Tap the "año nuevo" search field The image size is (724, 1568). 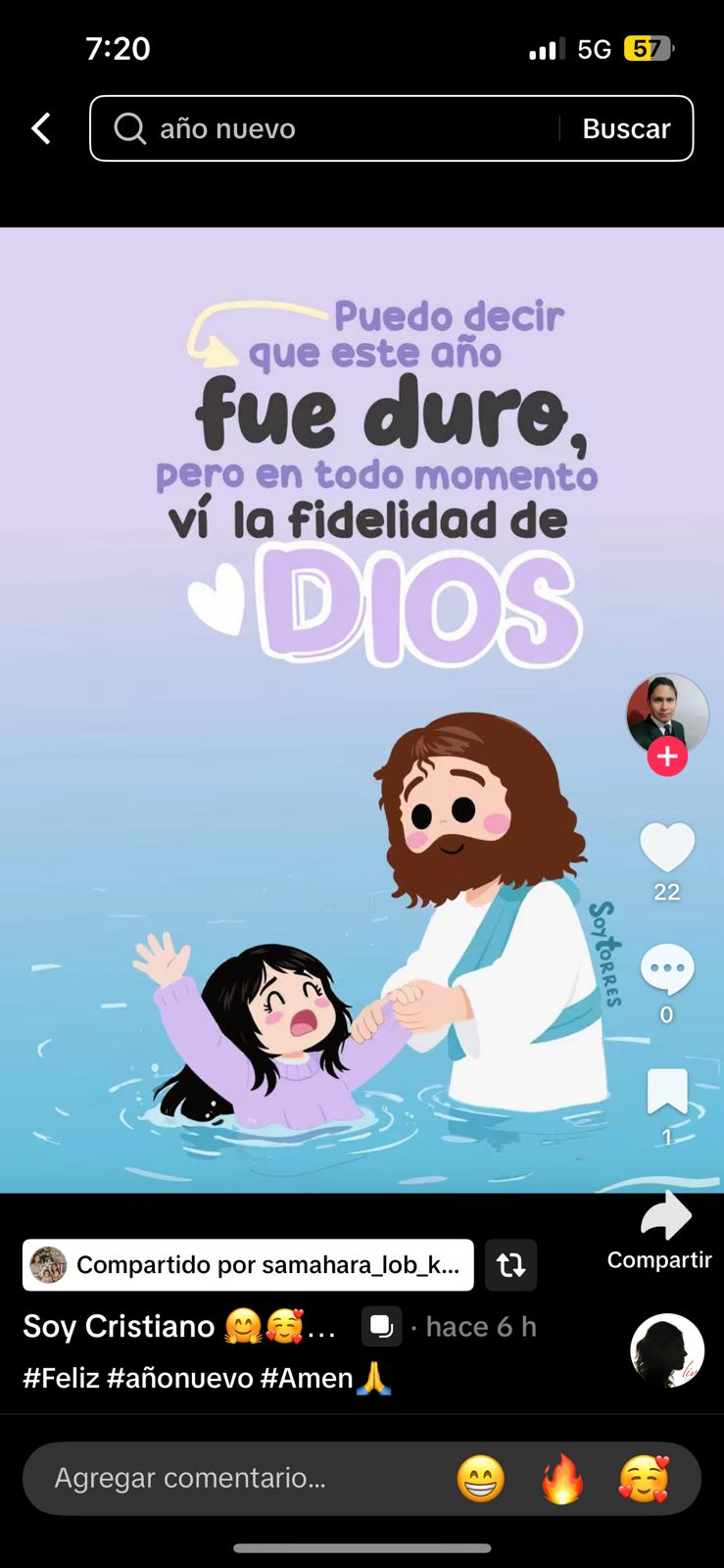333,128
